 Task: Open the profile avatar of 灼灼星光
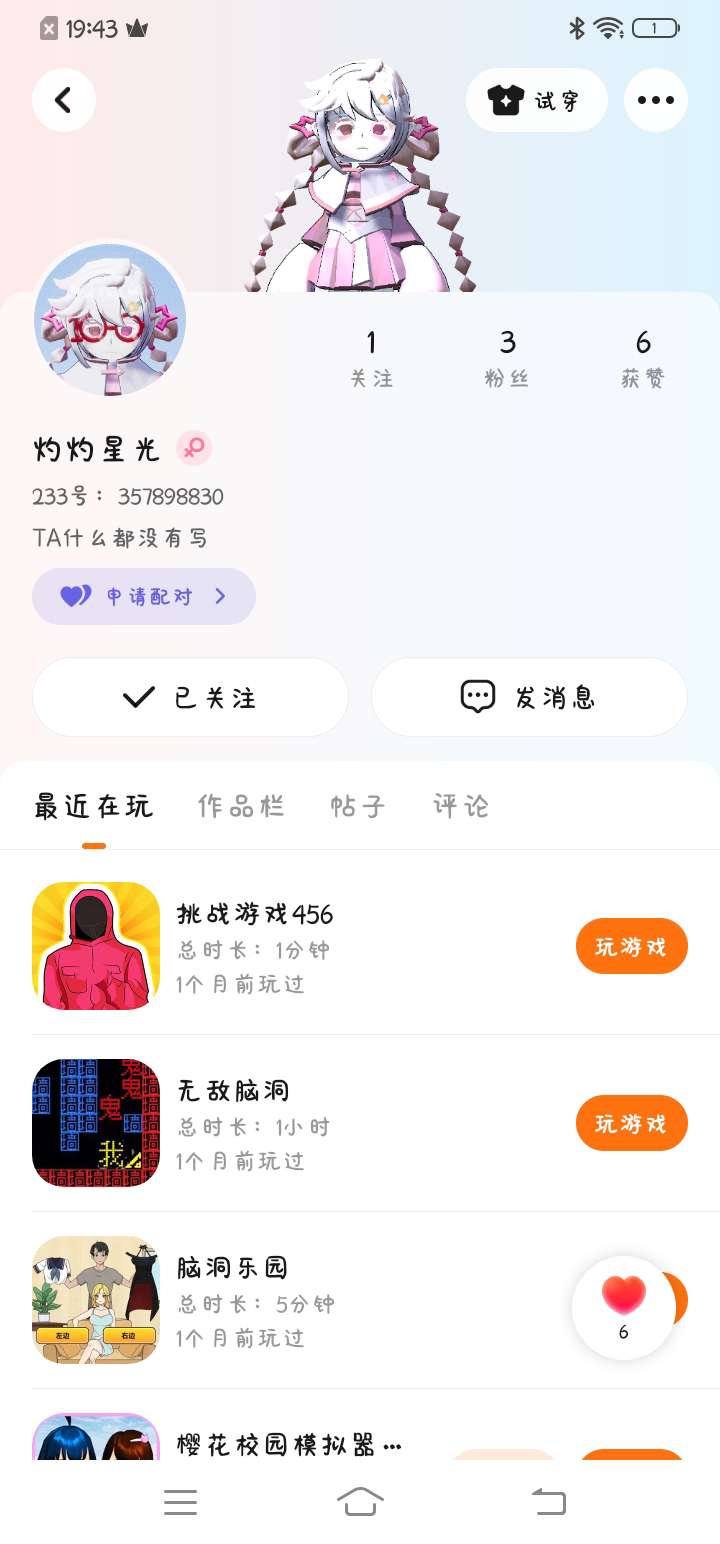pos(110,320)
